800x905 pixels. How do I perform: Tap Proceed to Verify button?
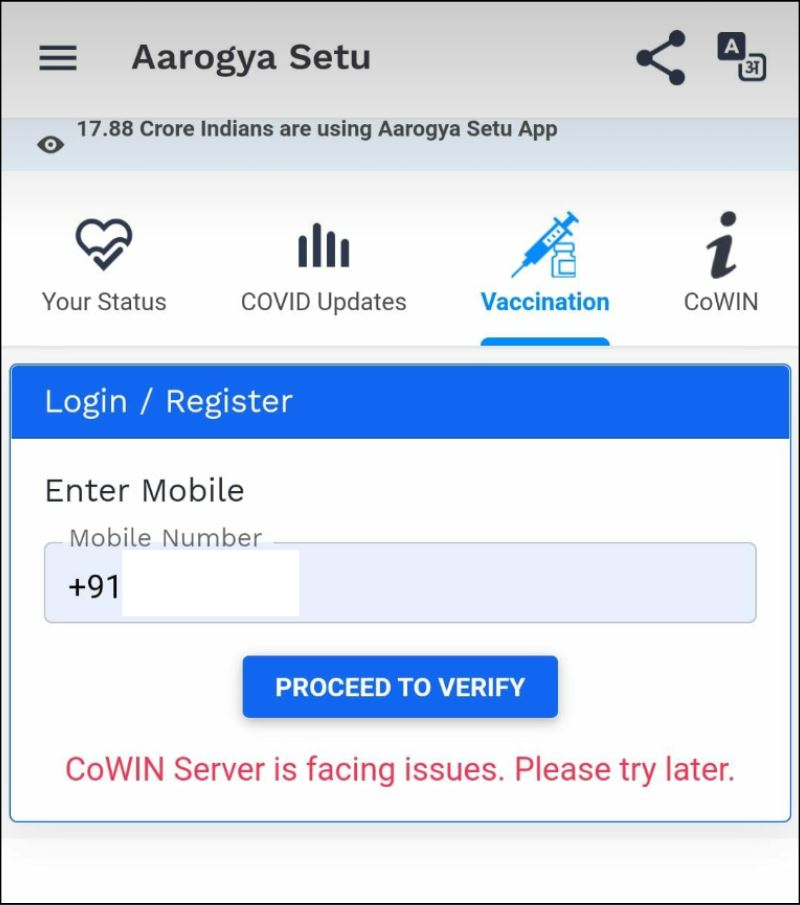(x=400, y=687)
